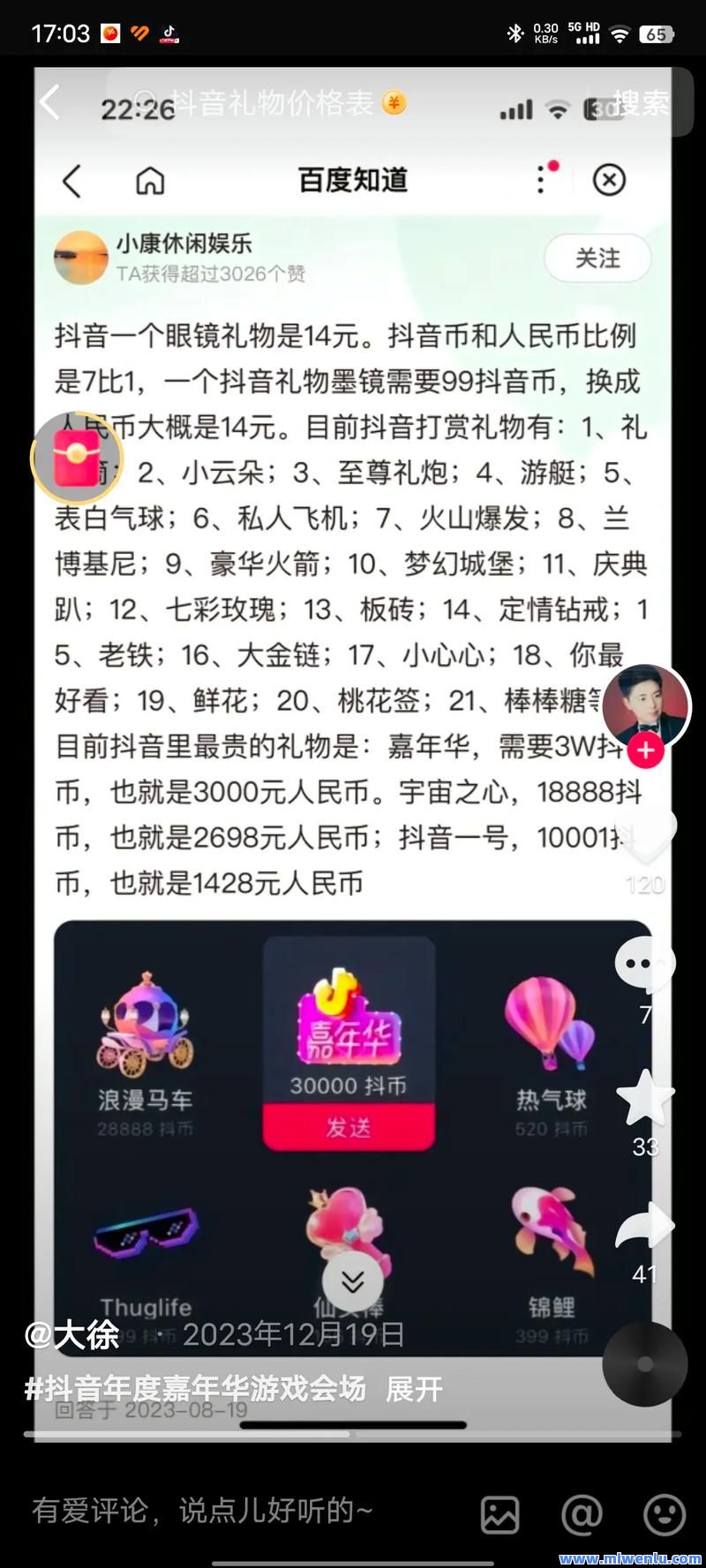Open the emoji picker
This screenshot has height=1568, width=706.
tap(665, 1514)
